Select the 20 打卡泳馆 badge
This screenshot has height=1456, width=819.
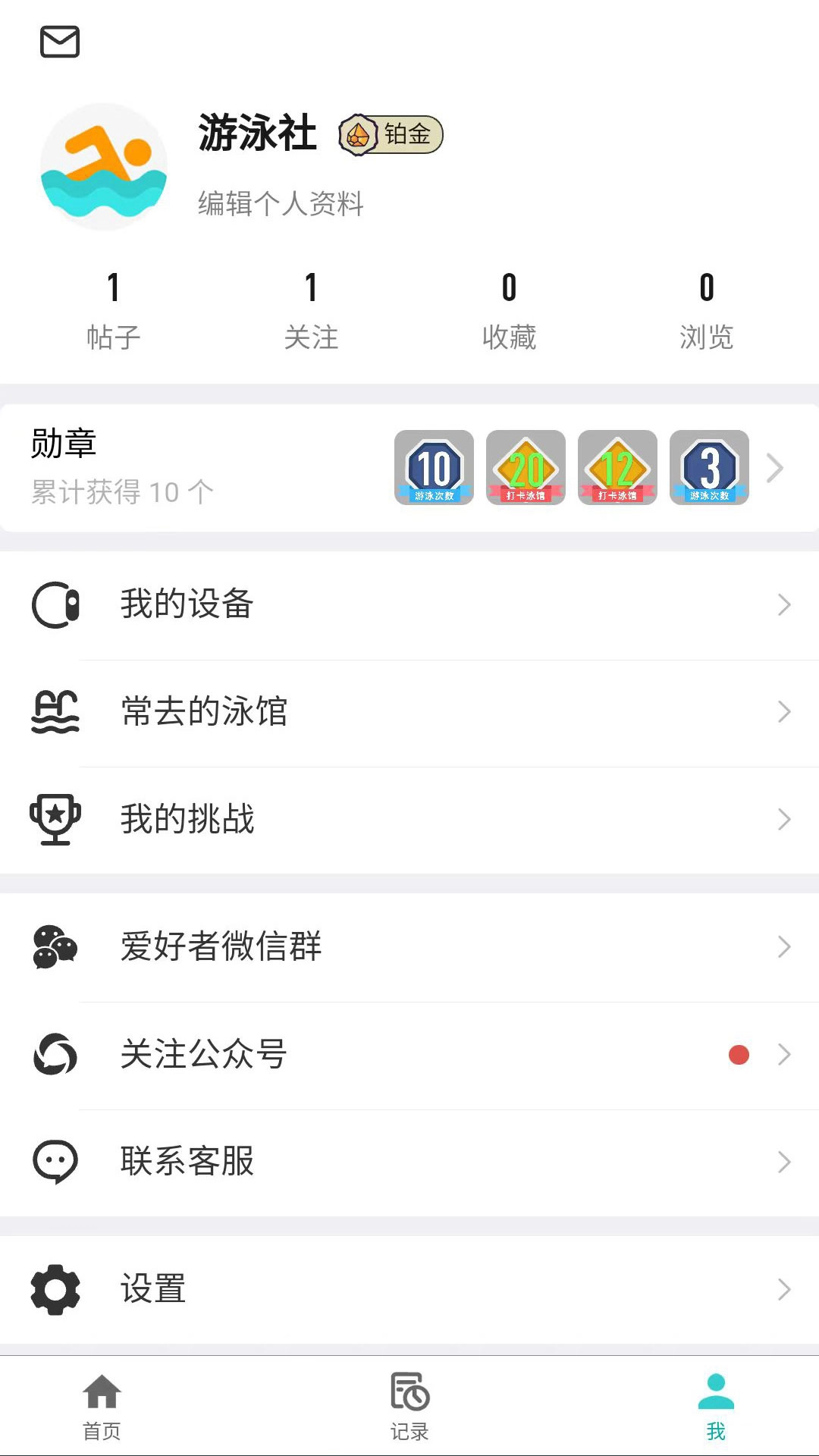[524, 469]
